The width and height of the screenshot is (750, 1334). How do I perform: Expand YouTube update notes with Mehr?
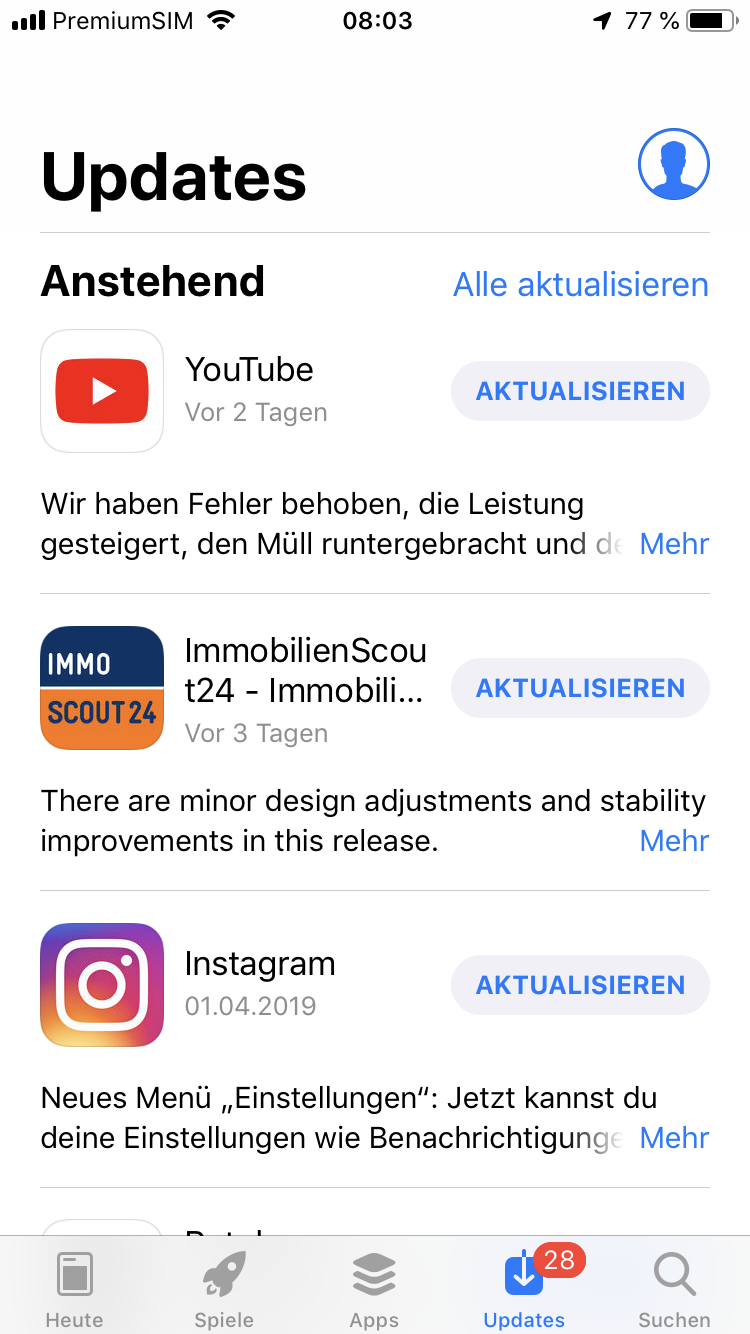(x=674, y=544)
